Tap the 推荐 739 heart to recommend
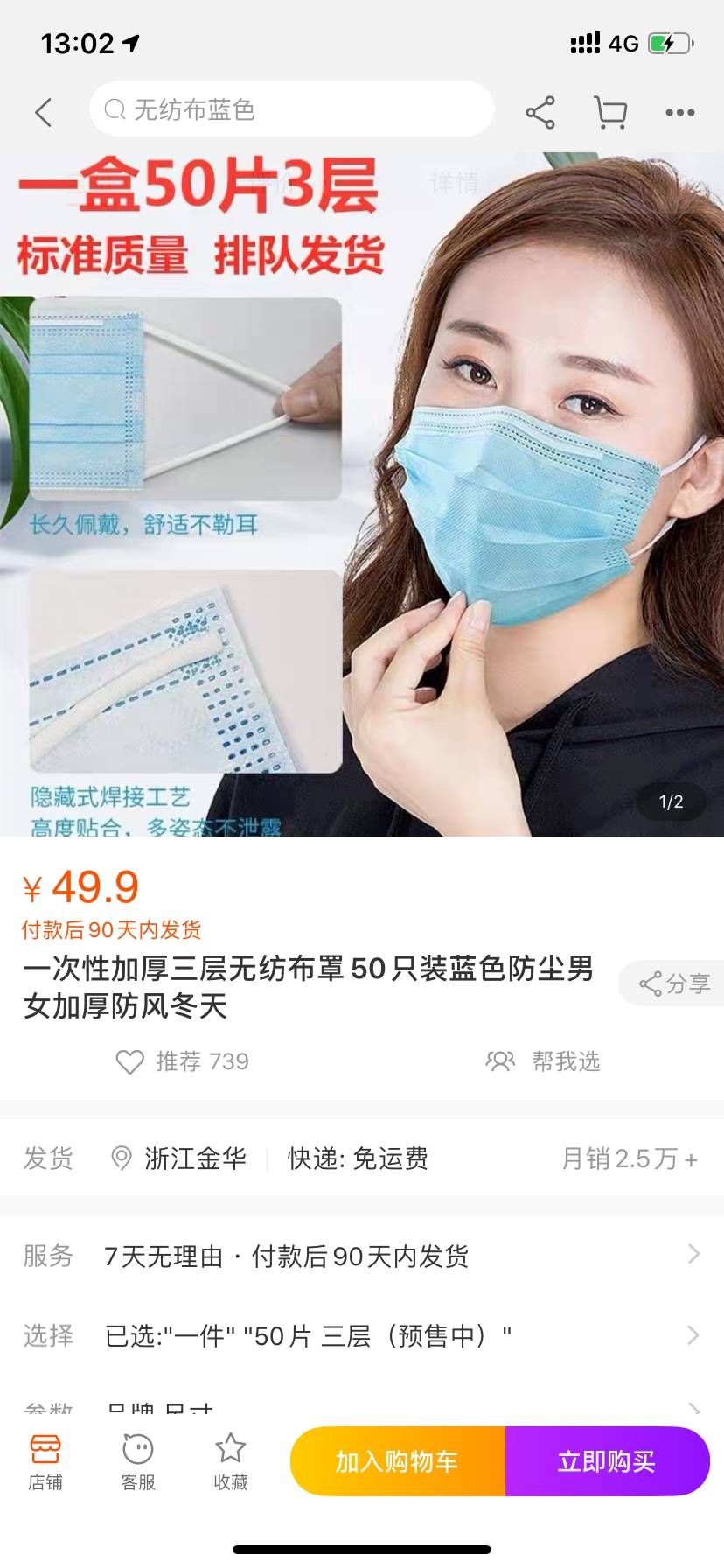Image resolution: width=724 pixels, height=1568 pixels. click(183, 1061)
